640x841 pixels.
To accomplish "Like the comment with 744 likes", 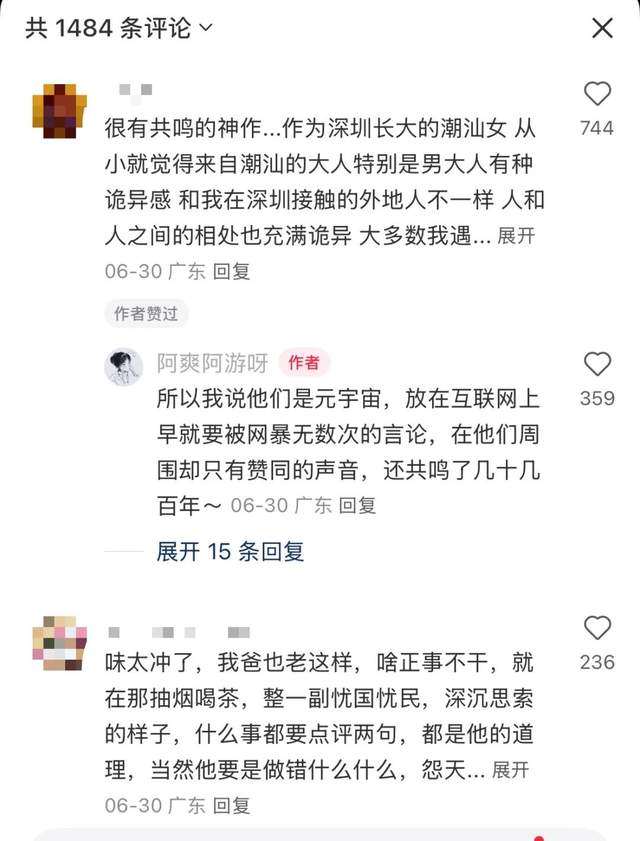I will coord(597,94).
